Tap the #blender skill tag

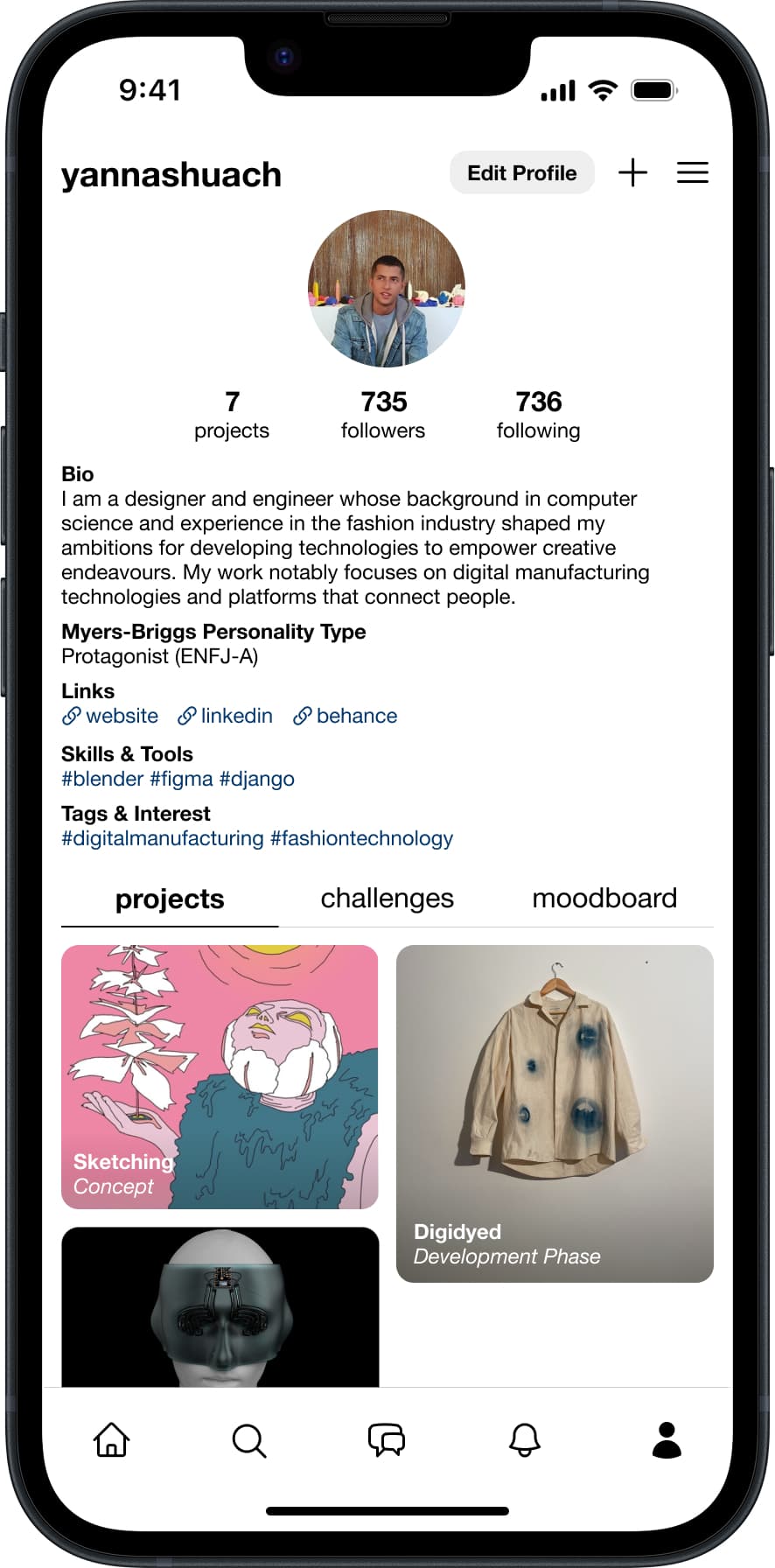102,779
